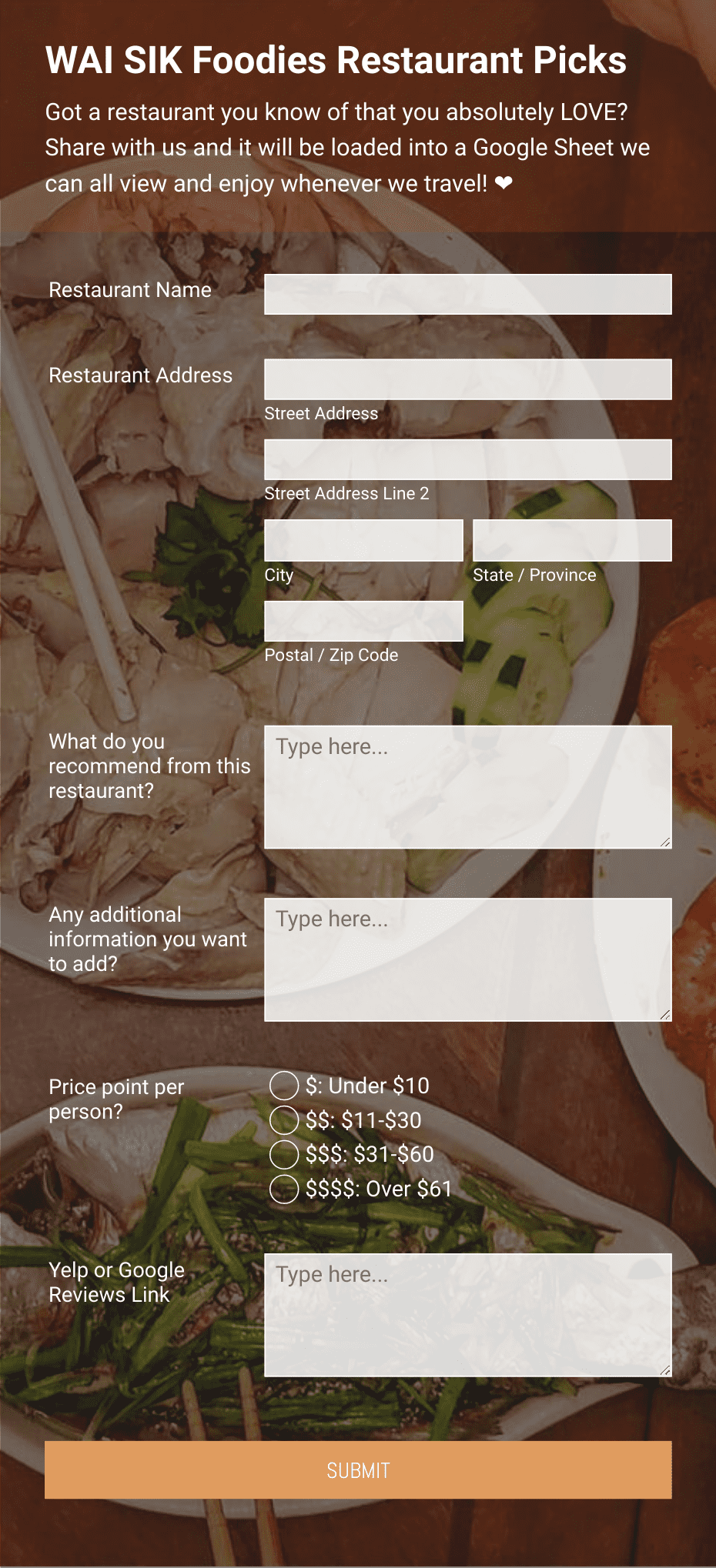Tap the Yelp or Google Reviews Link box
The width and height of the screenshot is (716, 1568).
pos(468,1315)
